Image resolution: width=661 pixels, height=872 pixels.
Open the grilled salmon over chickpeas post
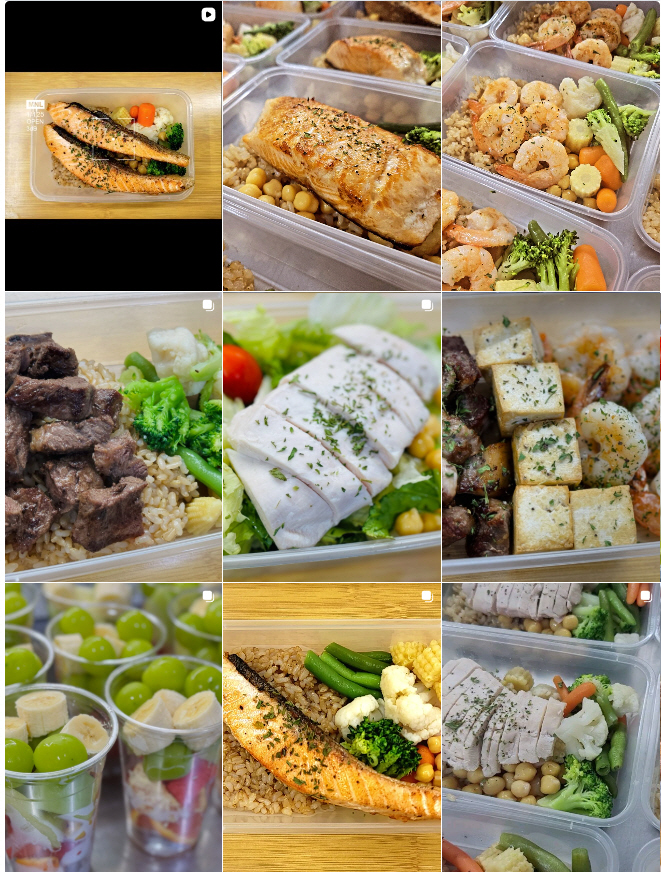[332, 146]
